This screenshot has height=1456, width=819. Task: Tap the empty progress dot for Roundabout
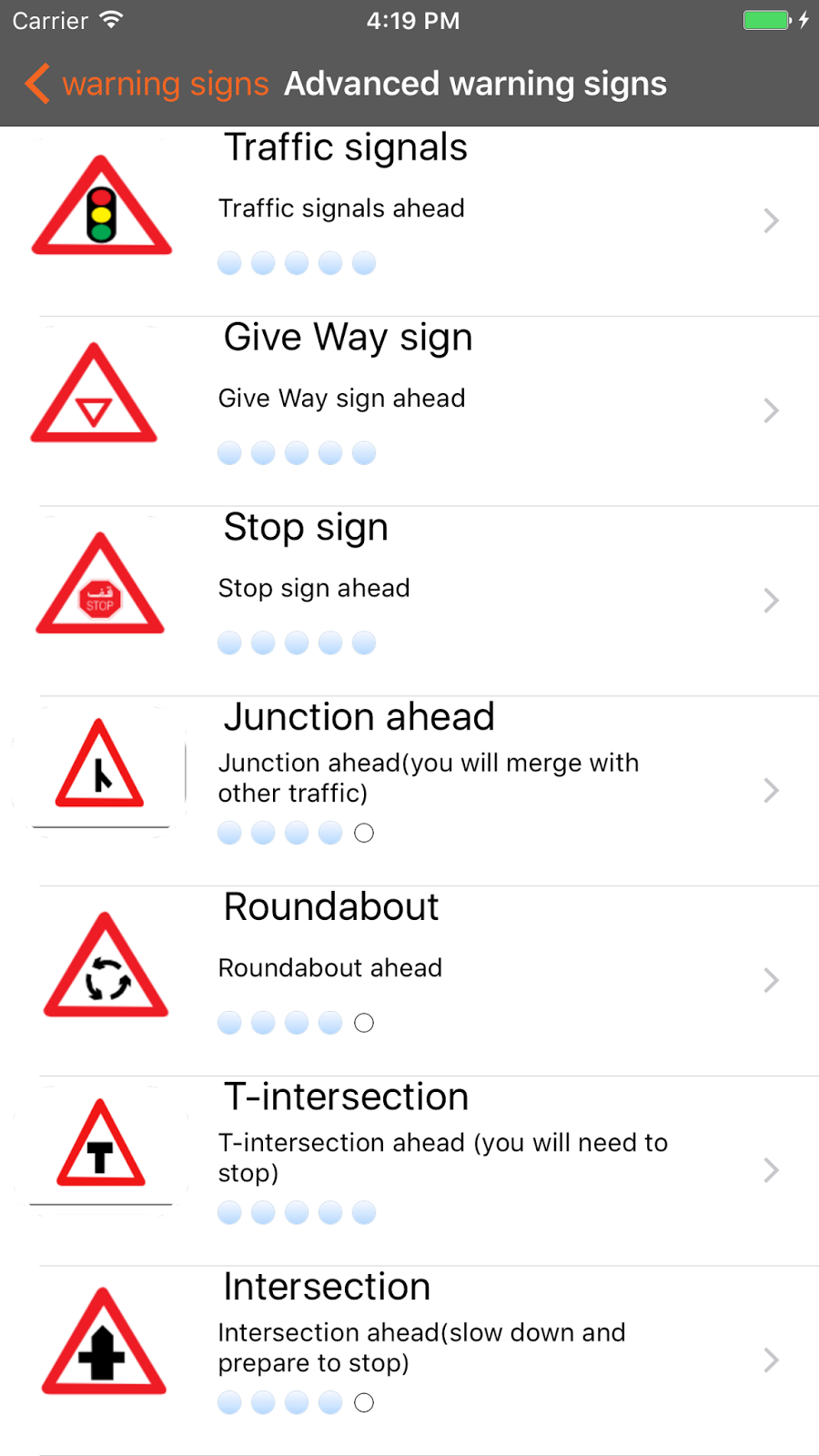click(x=364, y=1022)
